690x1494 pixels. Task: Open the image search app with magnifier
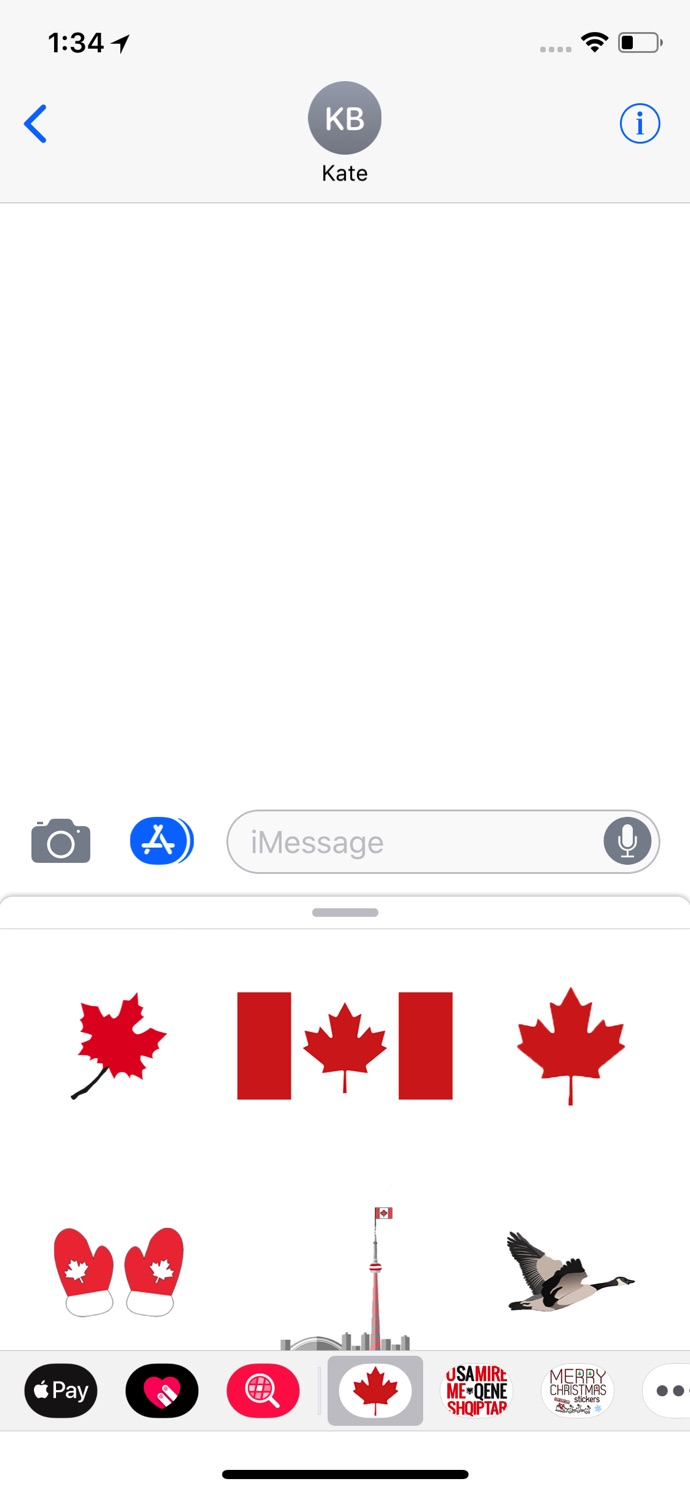click(x=263, y=1391)
